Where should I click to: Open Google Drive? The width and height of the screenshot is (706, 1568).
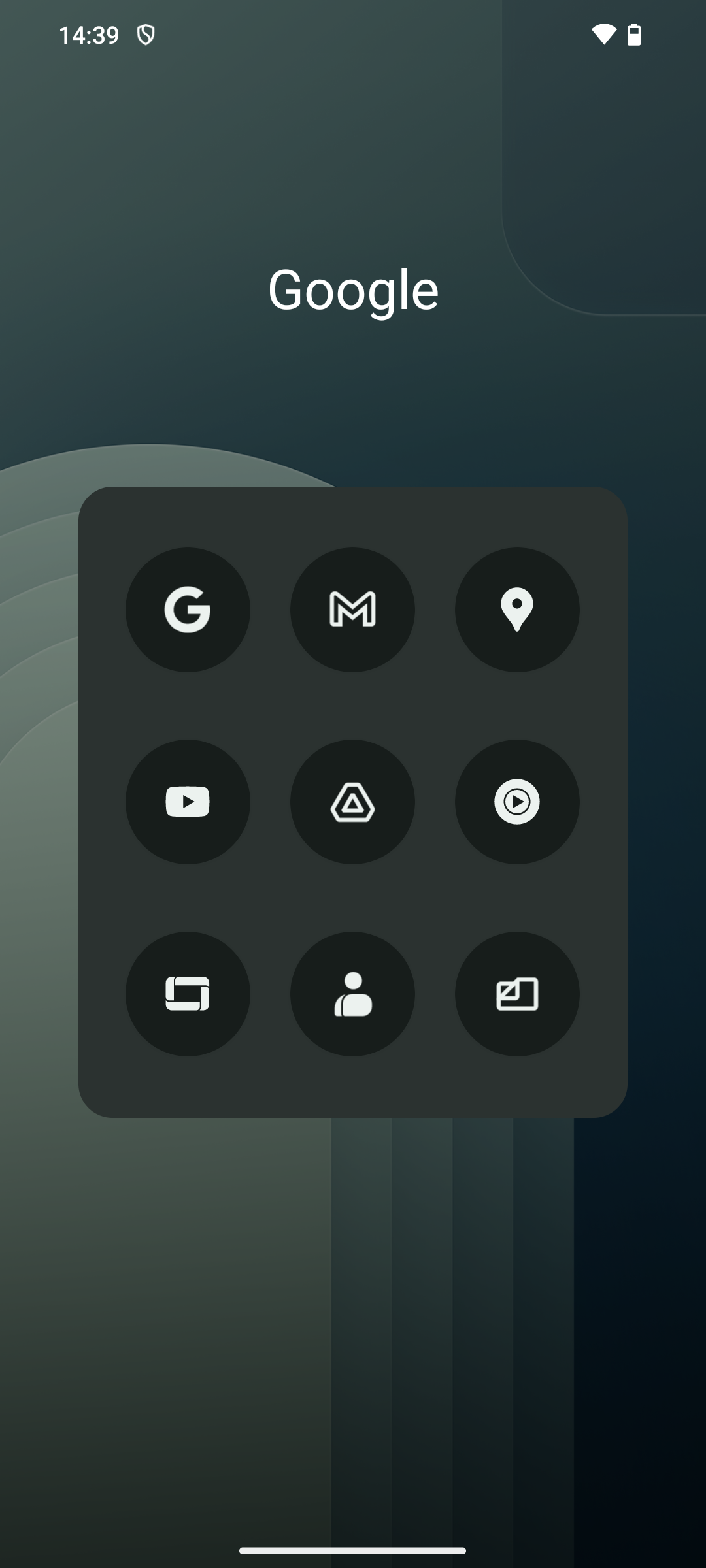pos(352,802)
